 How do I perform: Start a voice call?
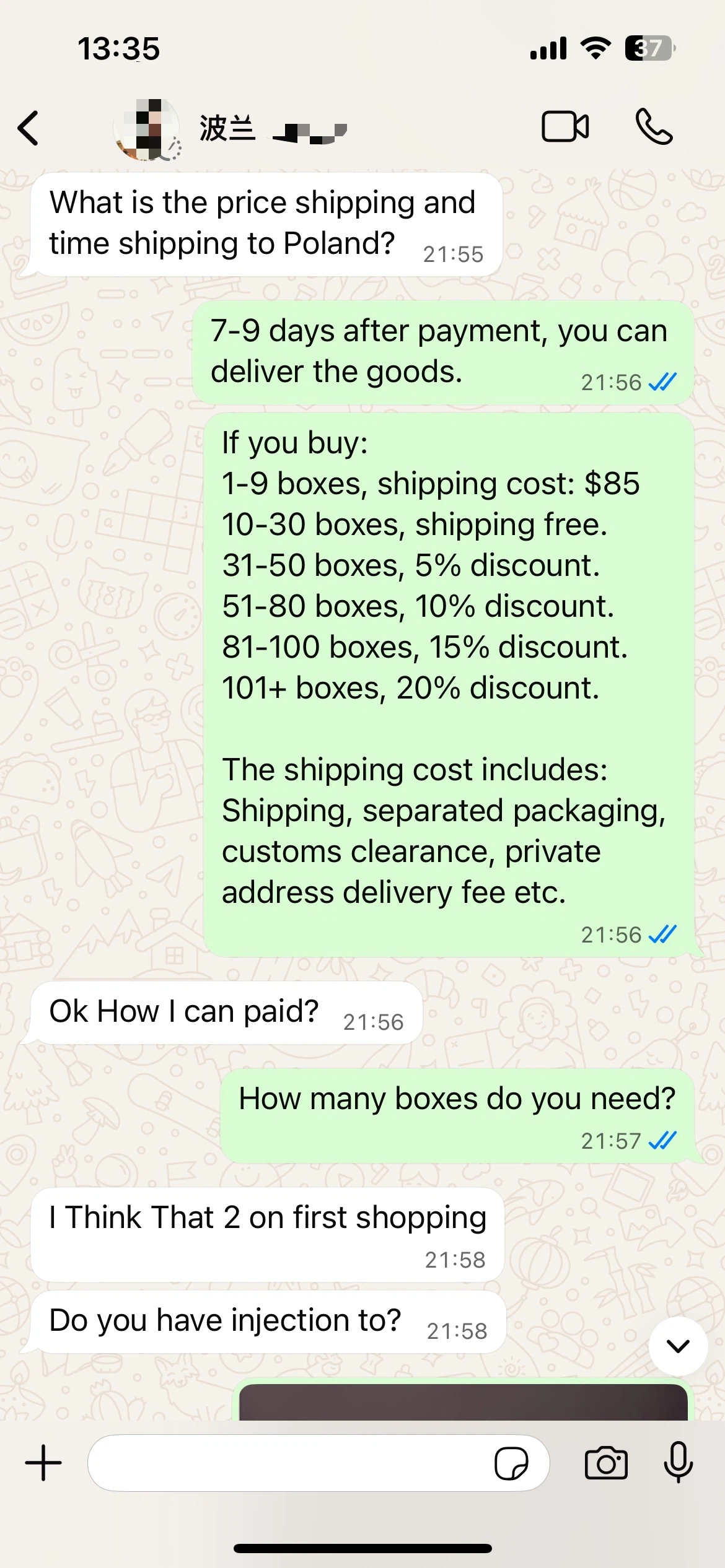(654, 127)
